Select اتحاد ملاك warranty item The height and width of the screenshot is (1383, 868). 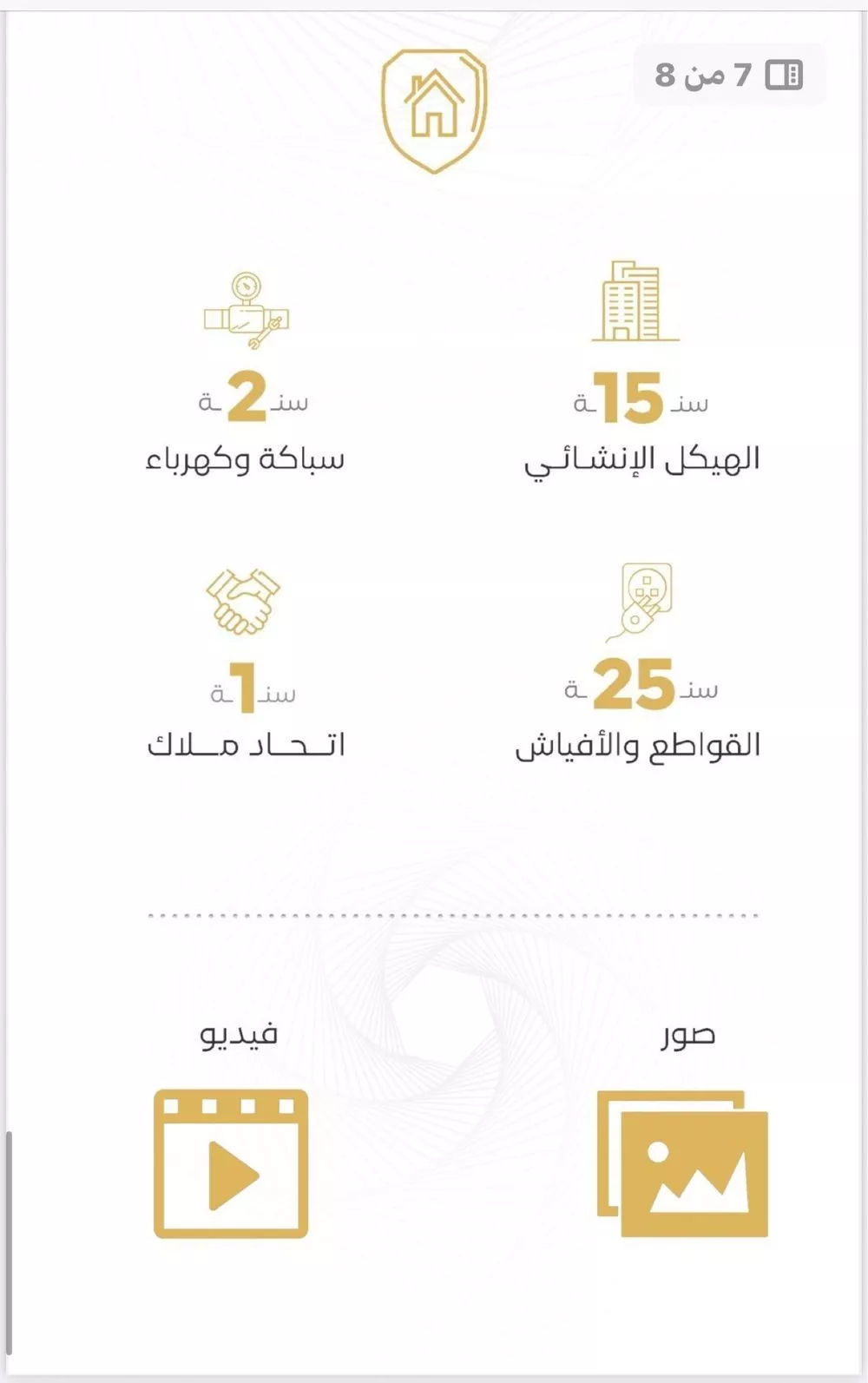[x=247, y=745]
